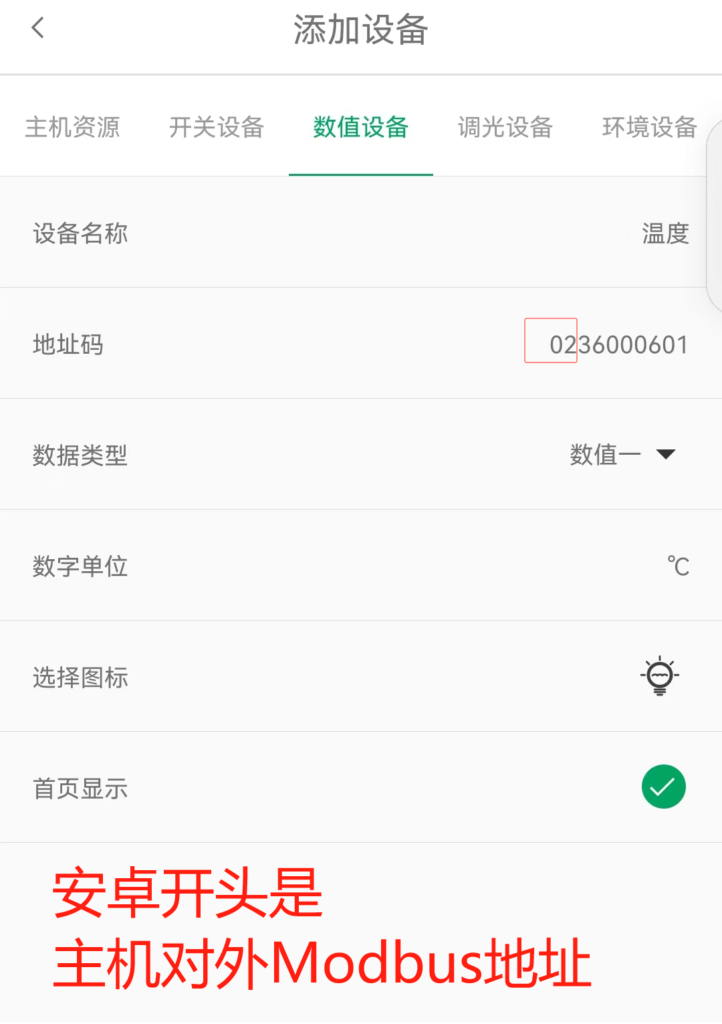The image size is (722, 1024).
Task: Switch to the 主机资源 tab
Action: pos(72,127)
